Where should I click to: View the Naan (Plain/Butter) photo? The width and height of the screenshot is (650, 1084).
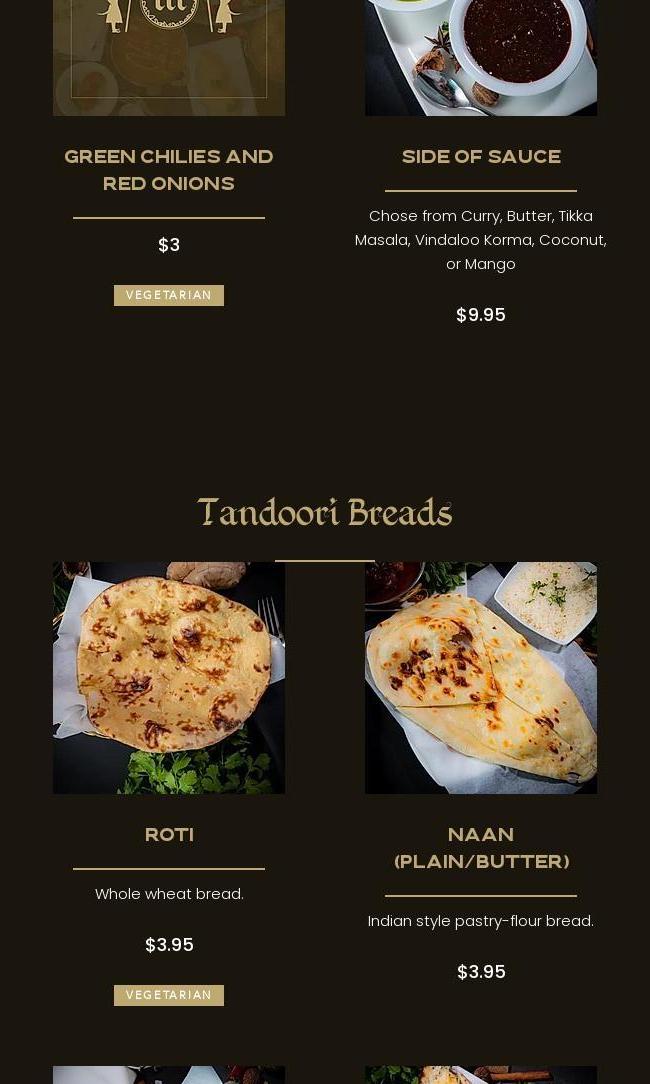coord(481,678)
